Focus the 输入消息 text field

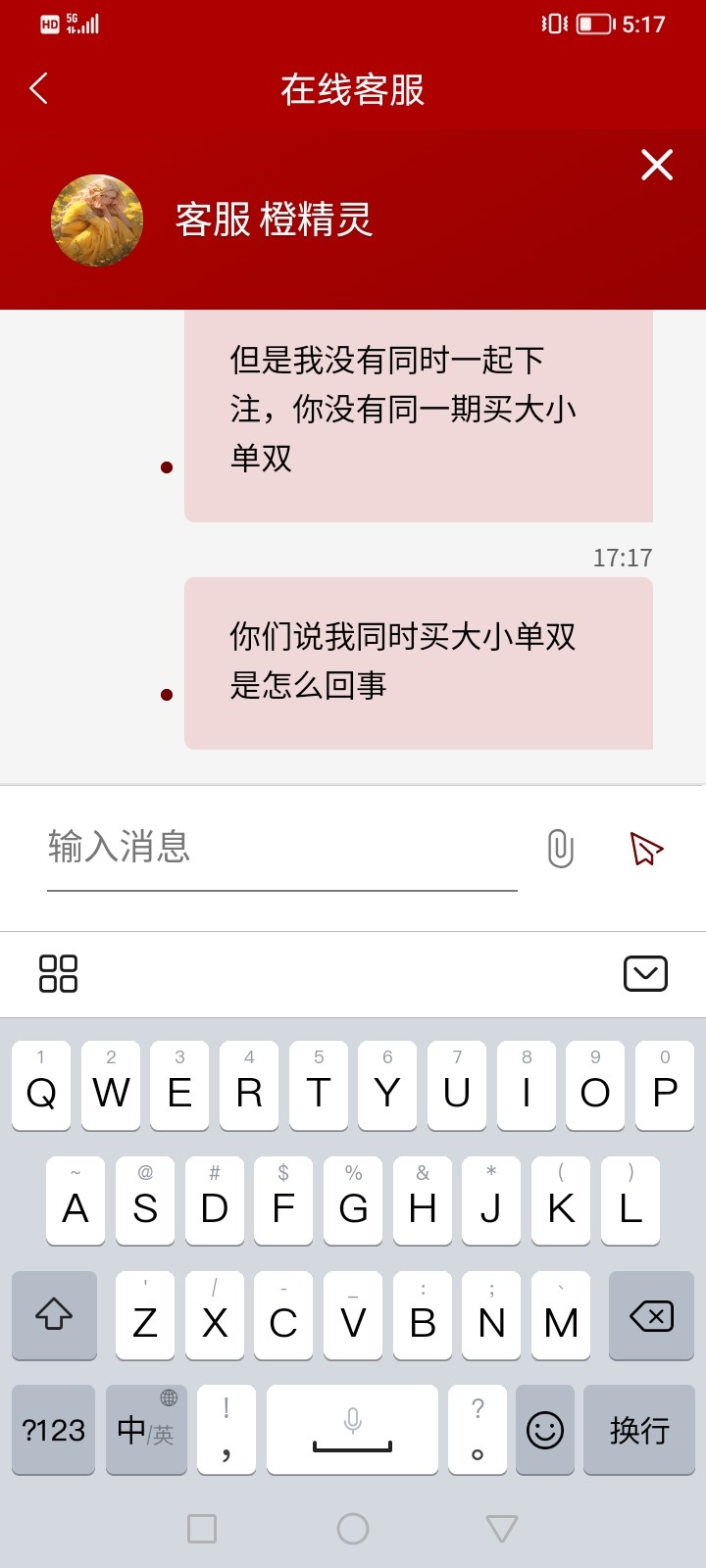(282, 847)
